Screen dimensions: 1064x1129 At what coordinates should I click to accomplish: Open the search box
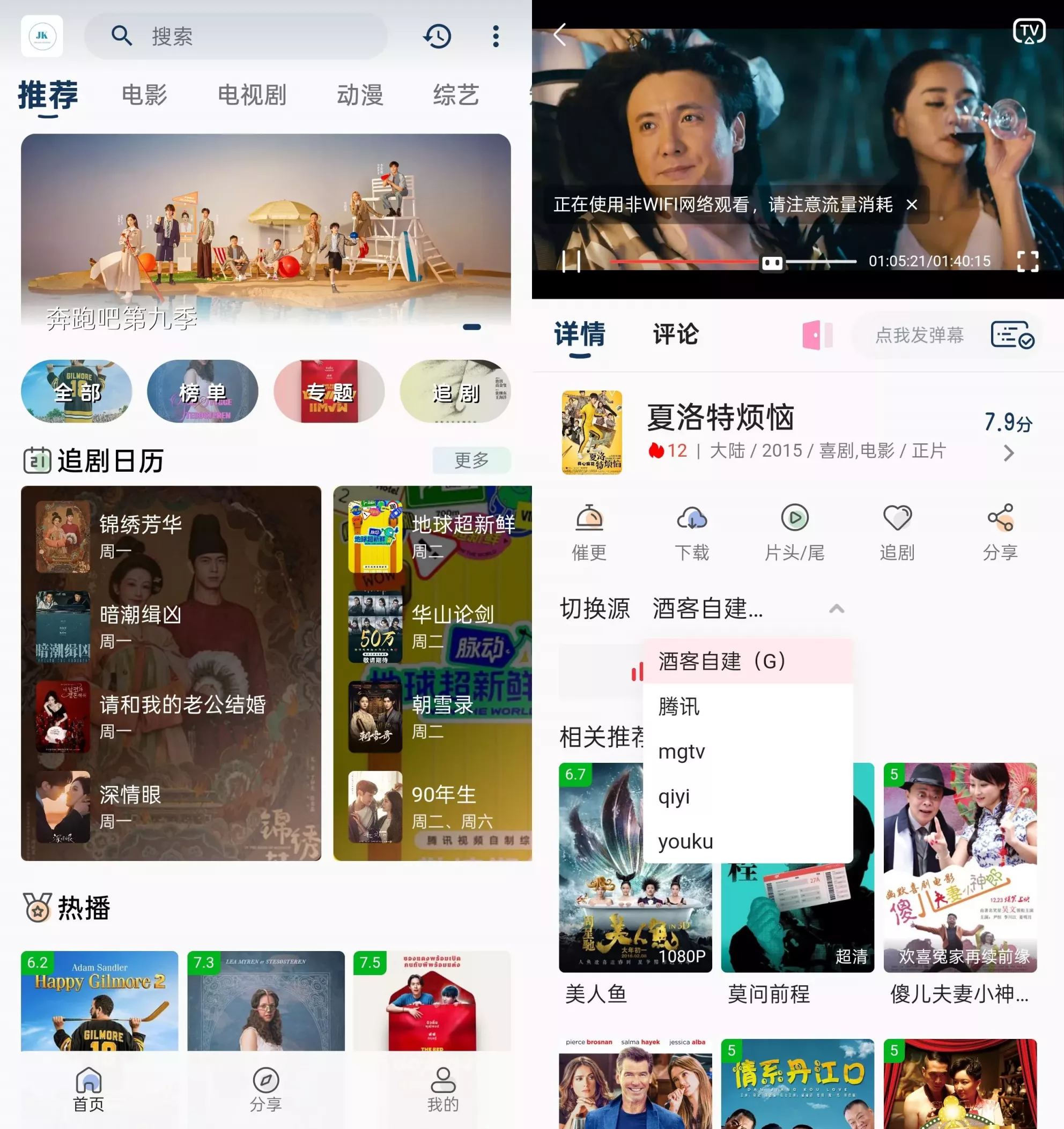(236, 36)
